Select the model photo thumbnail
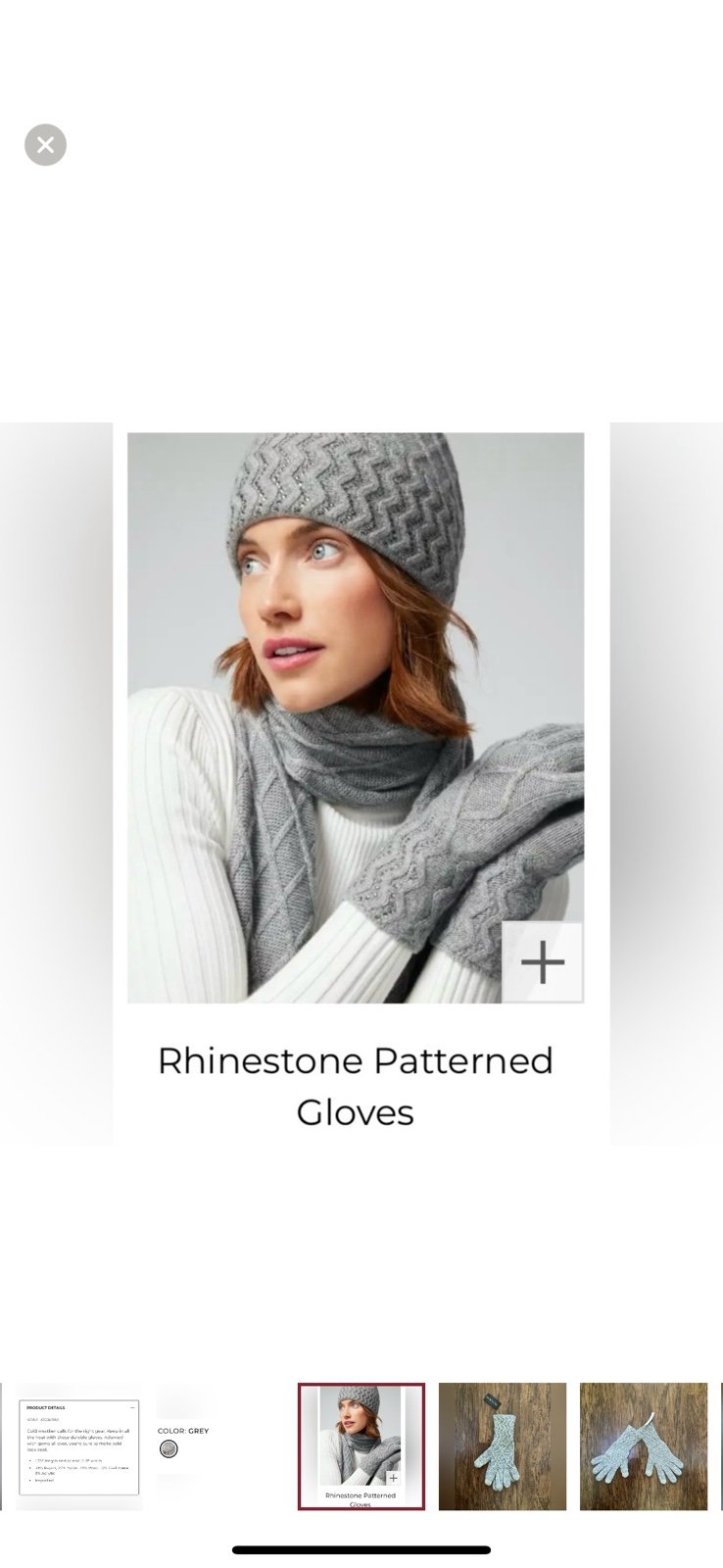 [361, 1446]
